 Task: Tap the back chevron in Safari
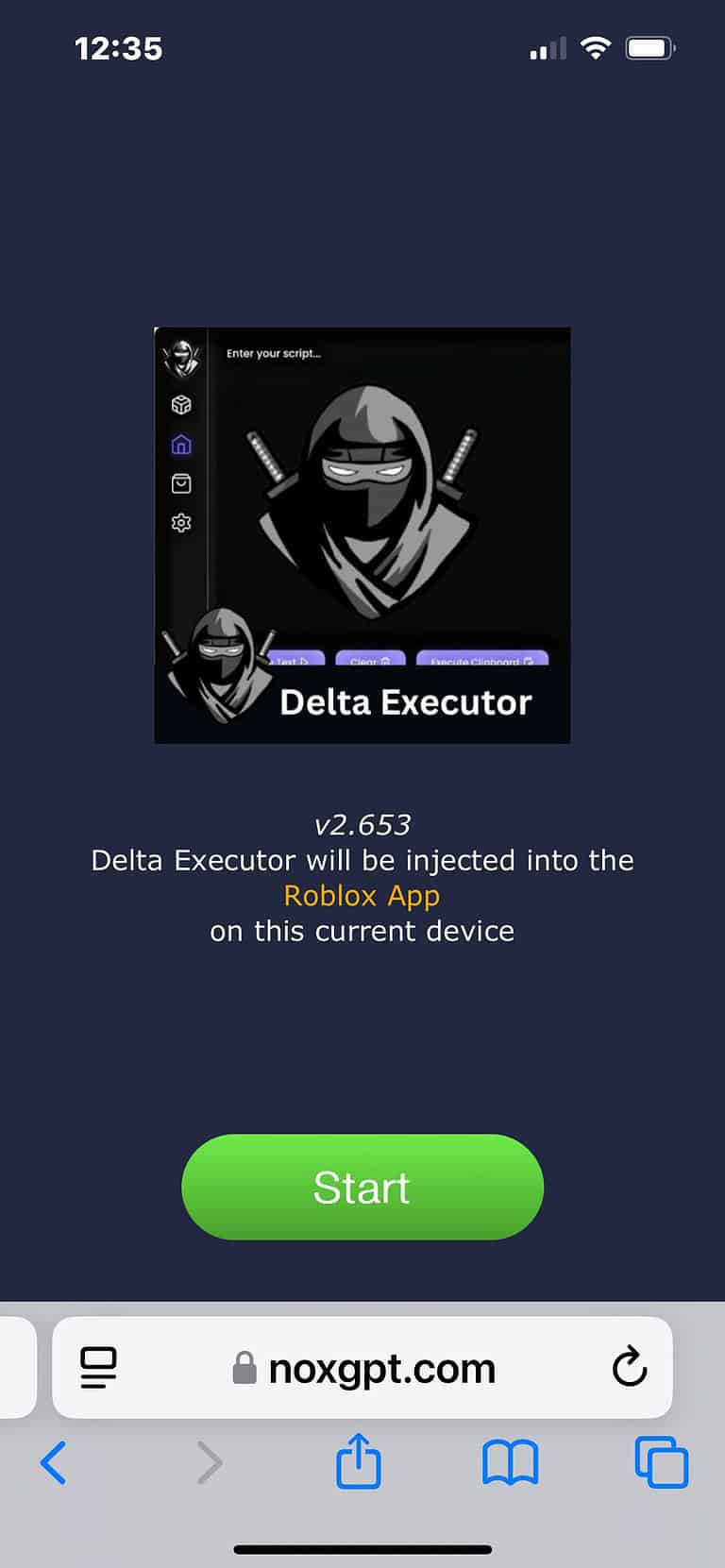coord(53,1463)
